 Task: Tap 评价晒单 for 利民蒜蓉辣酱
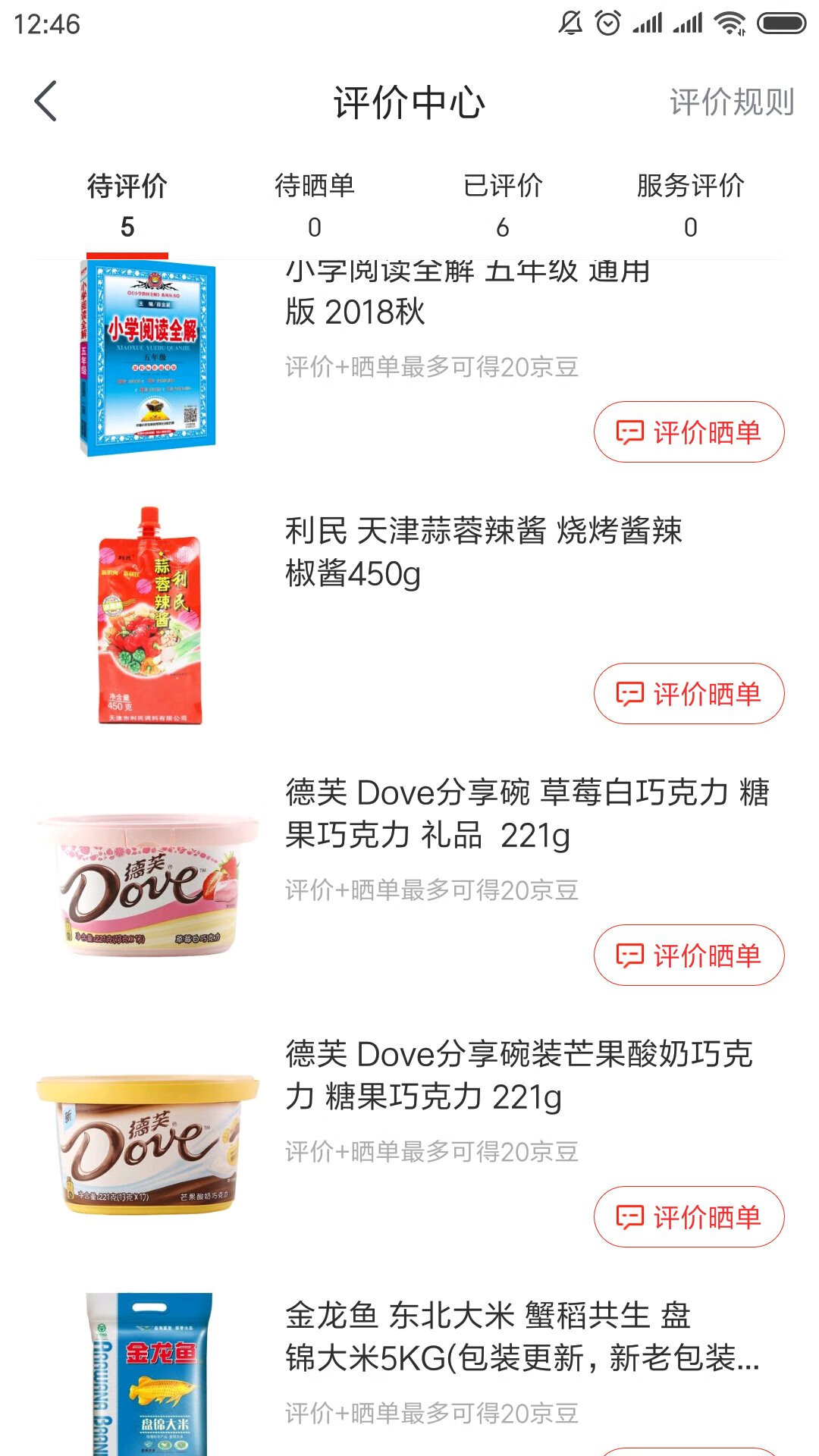(689, 694)
